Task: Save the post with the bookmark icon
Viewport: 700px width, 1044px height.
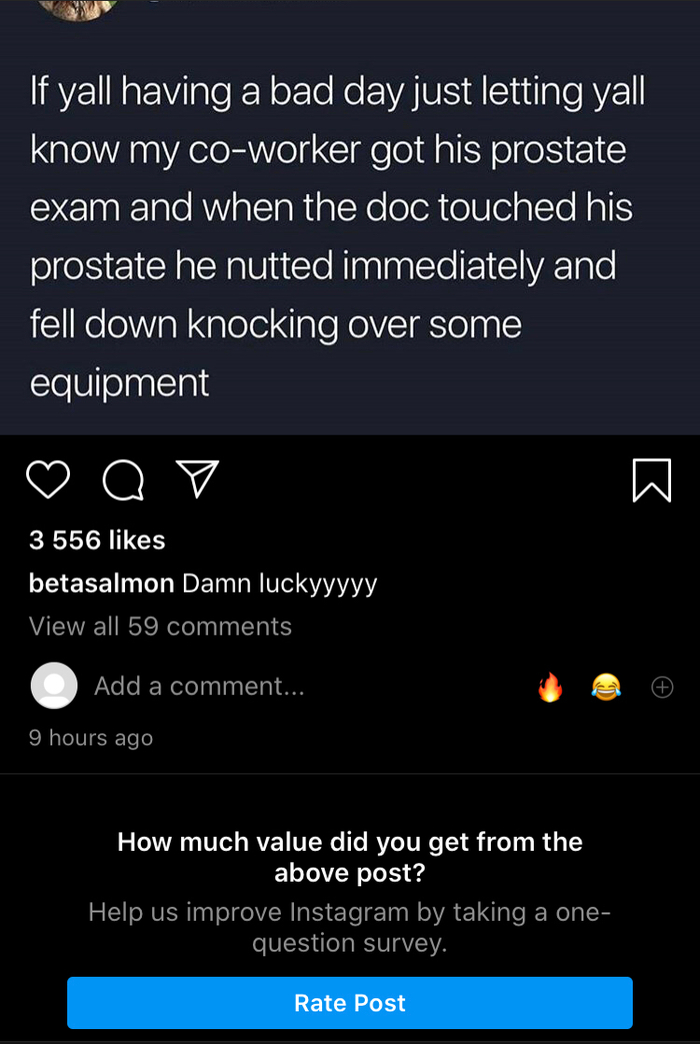Action: [651, 480]
